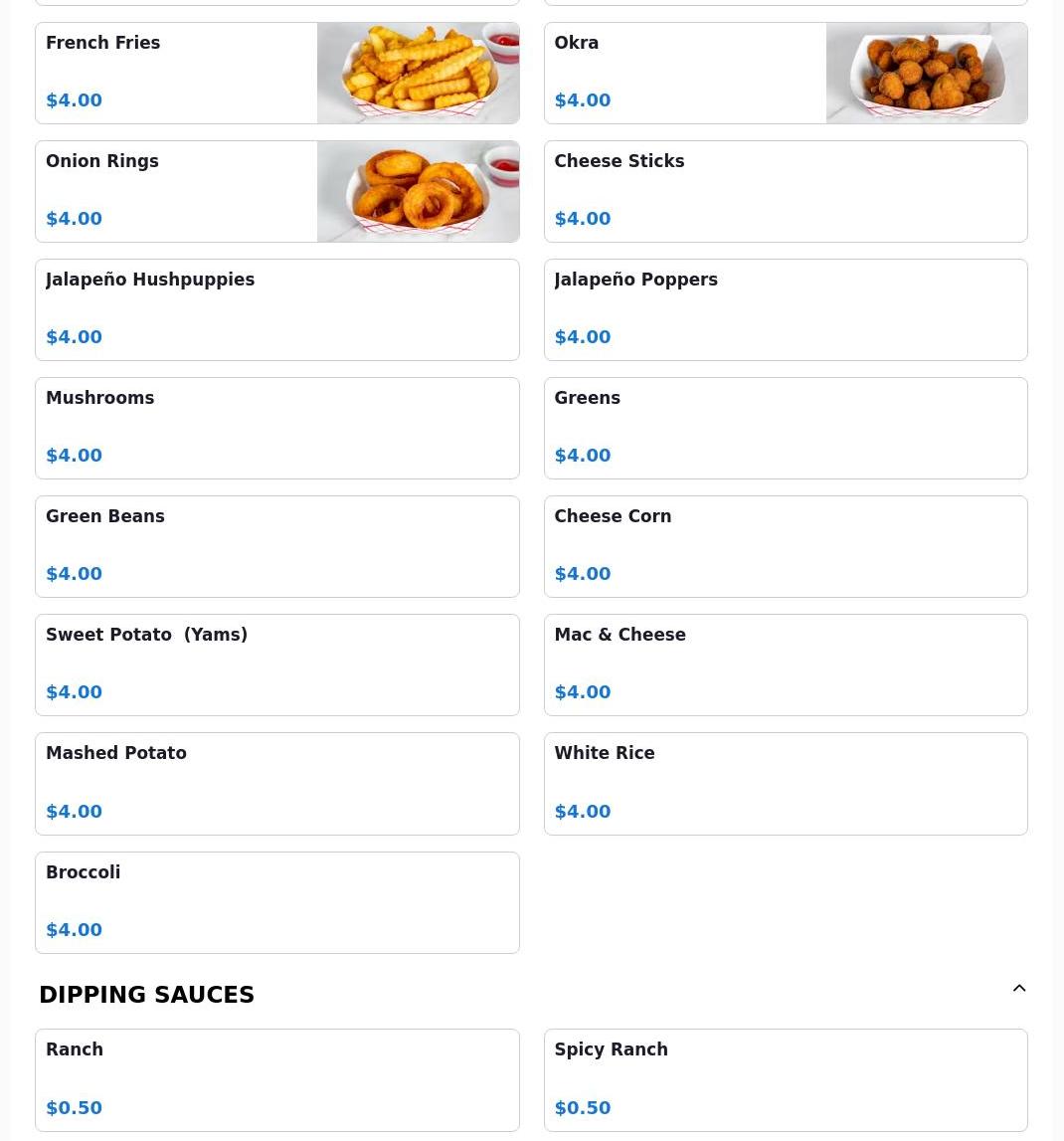The image size is (1064, 1141).
Task: Open Jalapeño Poppers item
Action: pyautogui.click(x=785, y=309)
